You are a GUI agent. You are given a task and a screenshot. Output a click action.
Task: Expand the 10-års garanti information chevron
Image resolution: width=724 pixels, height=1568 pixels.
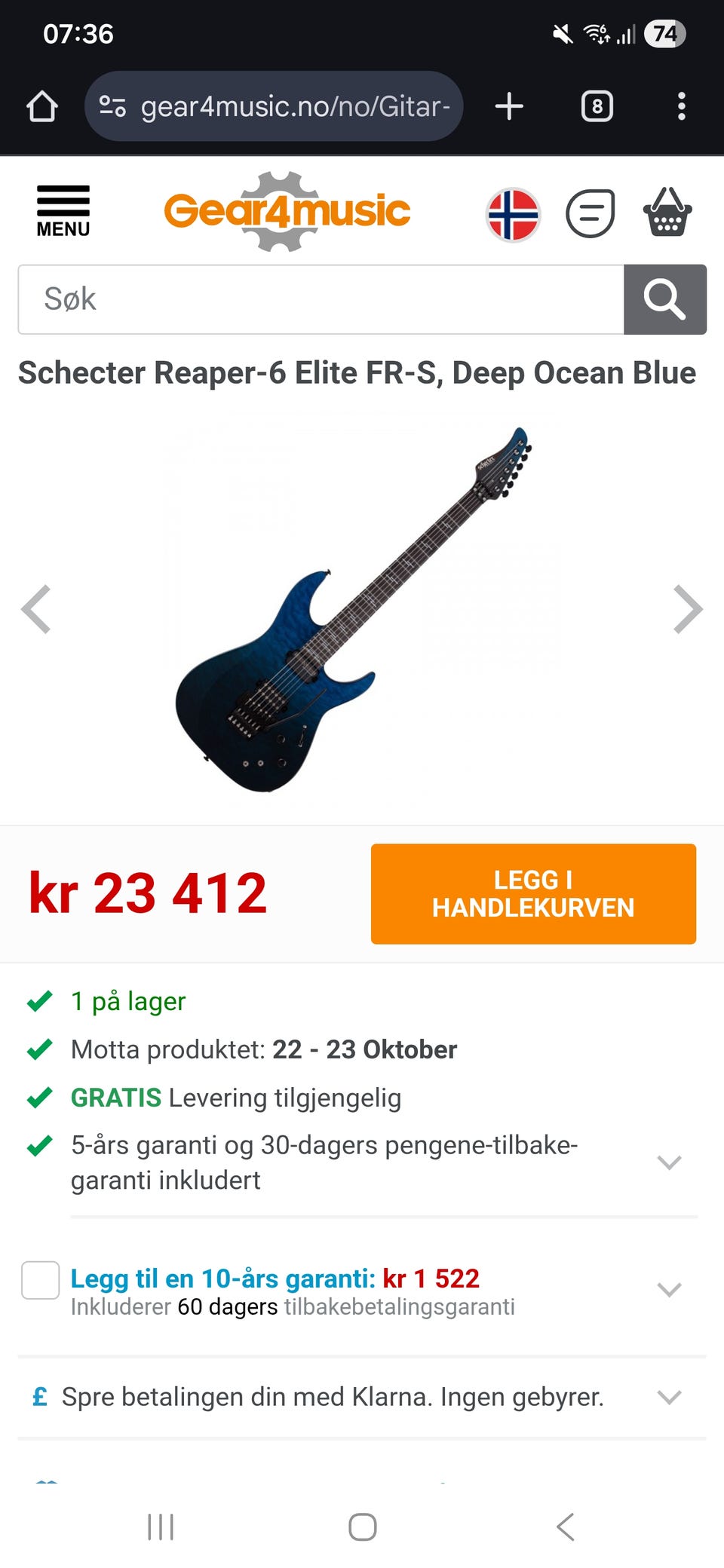coord(669,1289)
